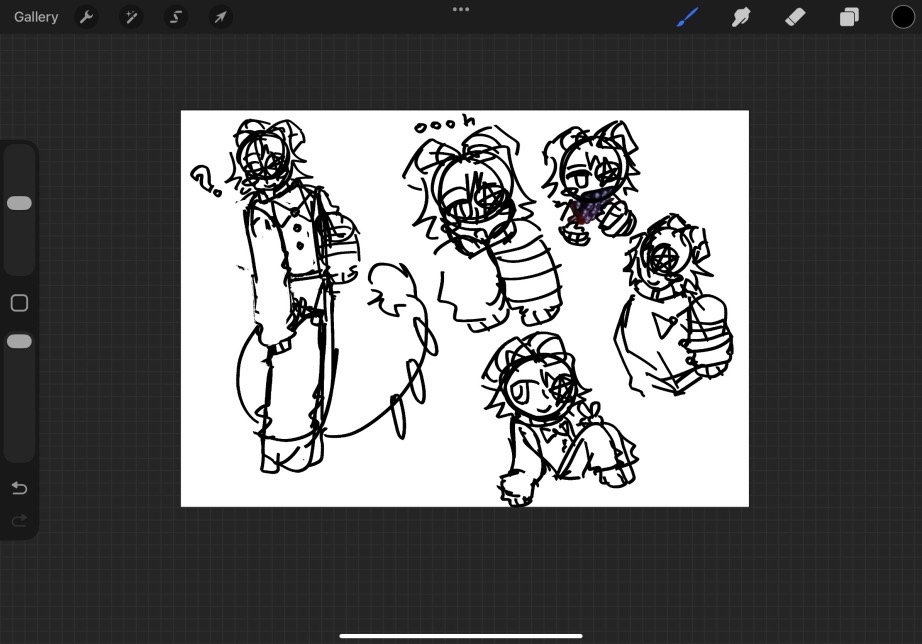Tap the brush opacity slider handle
922x644 pixels.
point(19,341)
